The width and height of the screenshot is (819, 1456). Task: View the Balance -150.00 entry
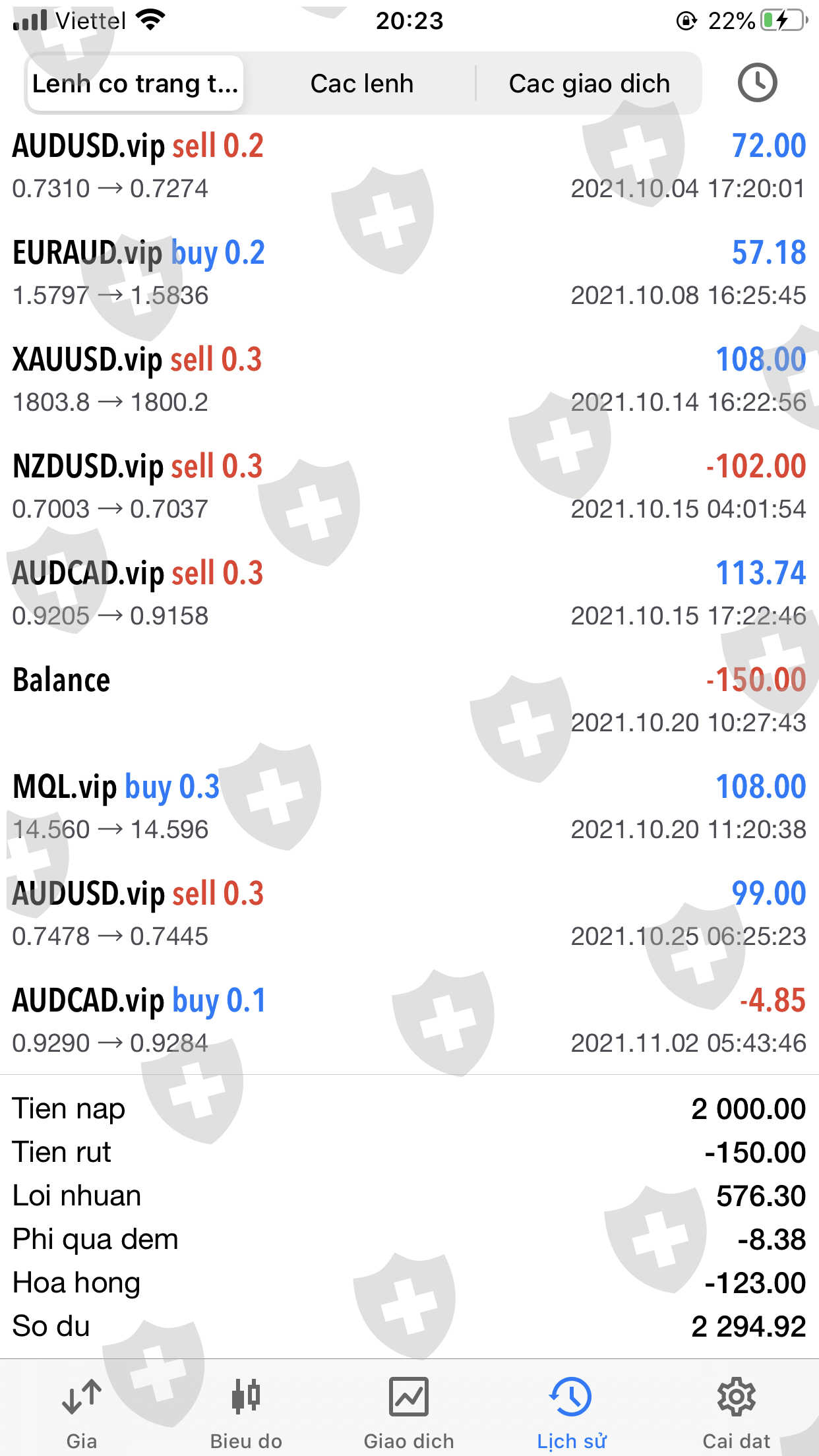pos(409,700)
